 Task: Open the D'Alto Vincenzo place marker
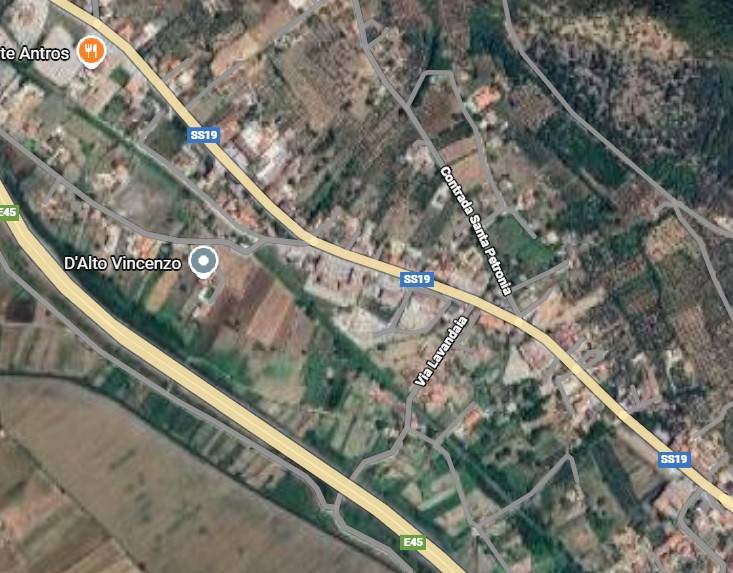(204, 262)
